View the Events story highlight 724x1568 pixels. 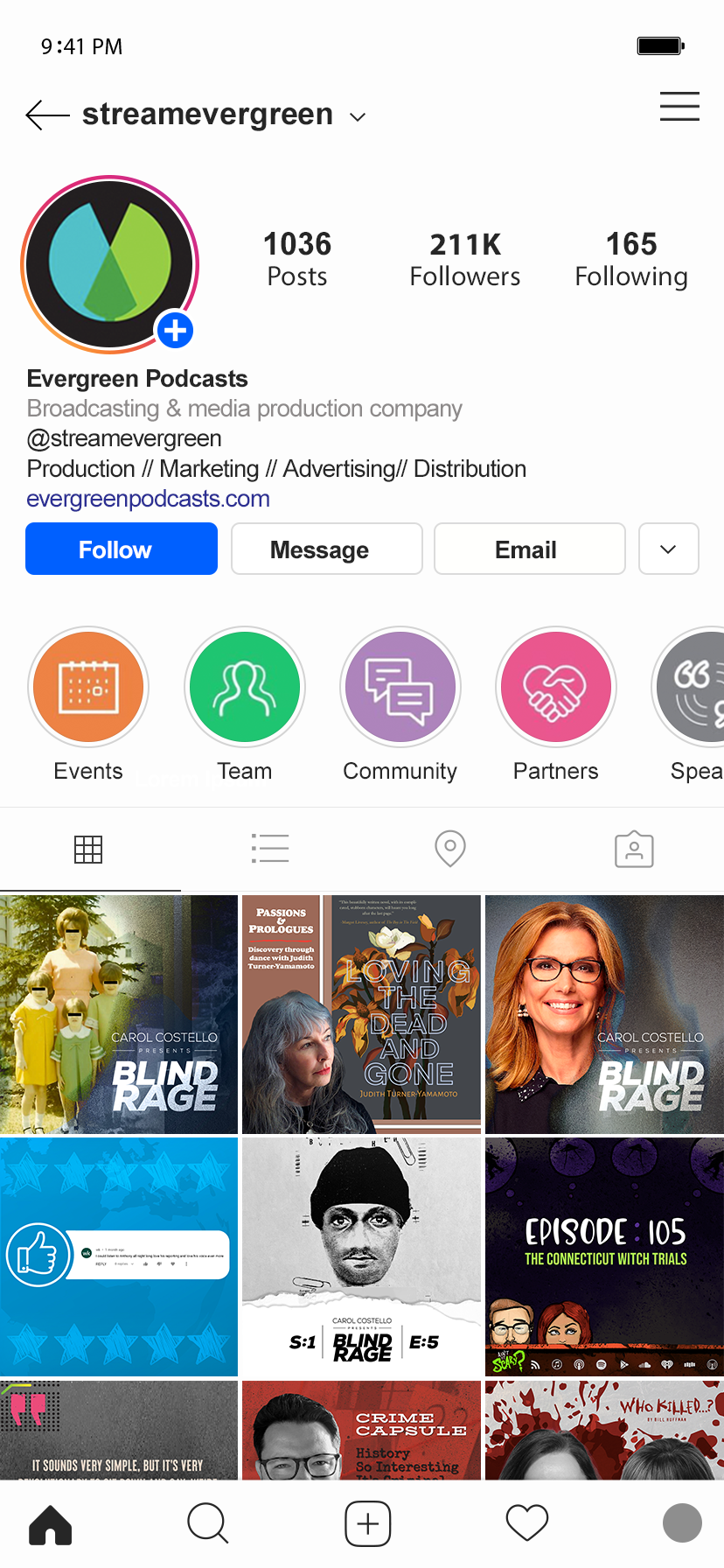(88, 687)
